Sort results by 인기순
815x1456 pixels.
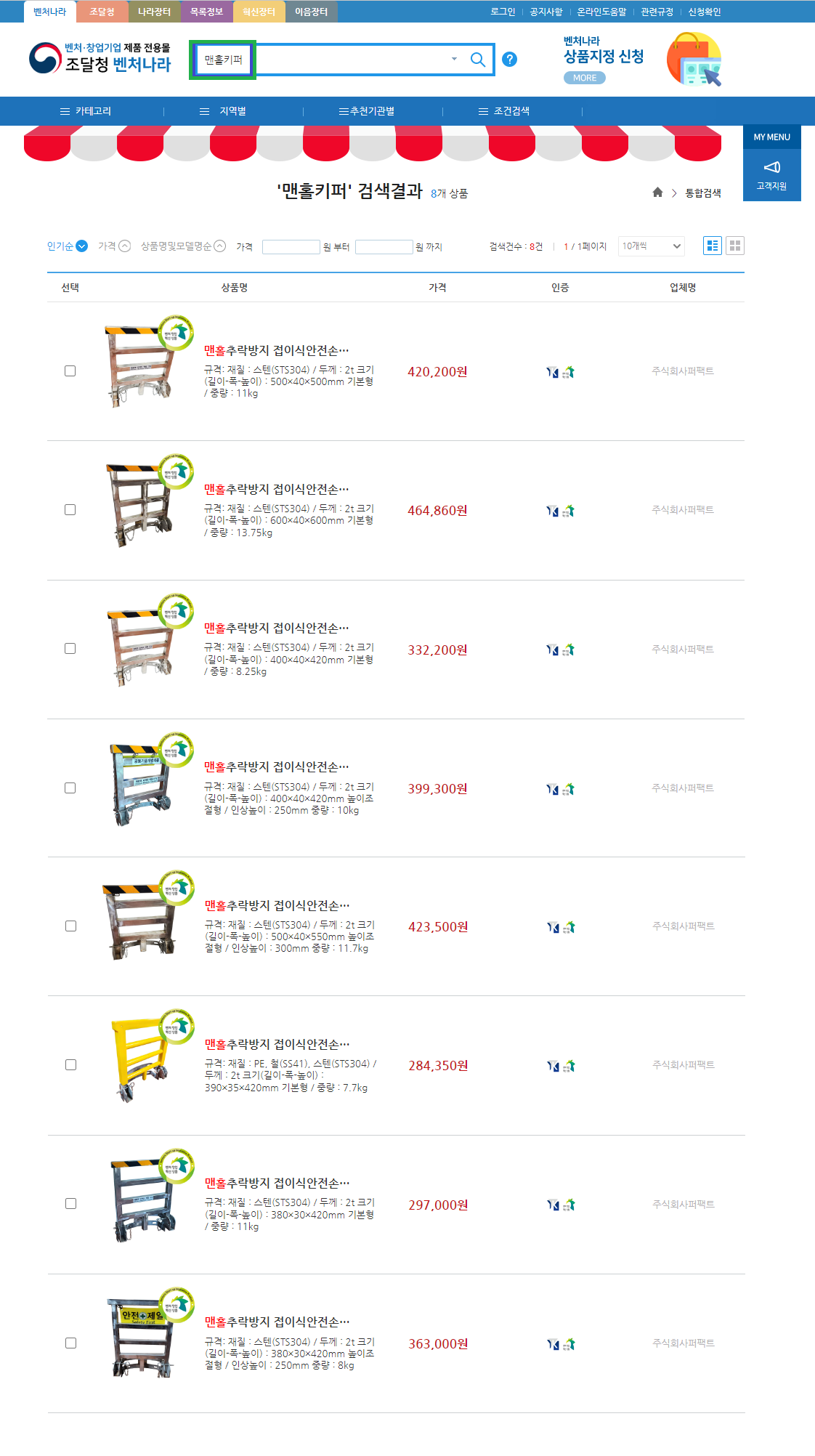pyautogui.click(x=67, y=246)
